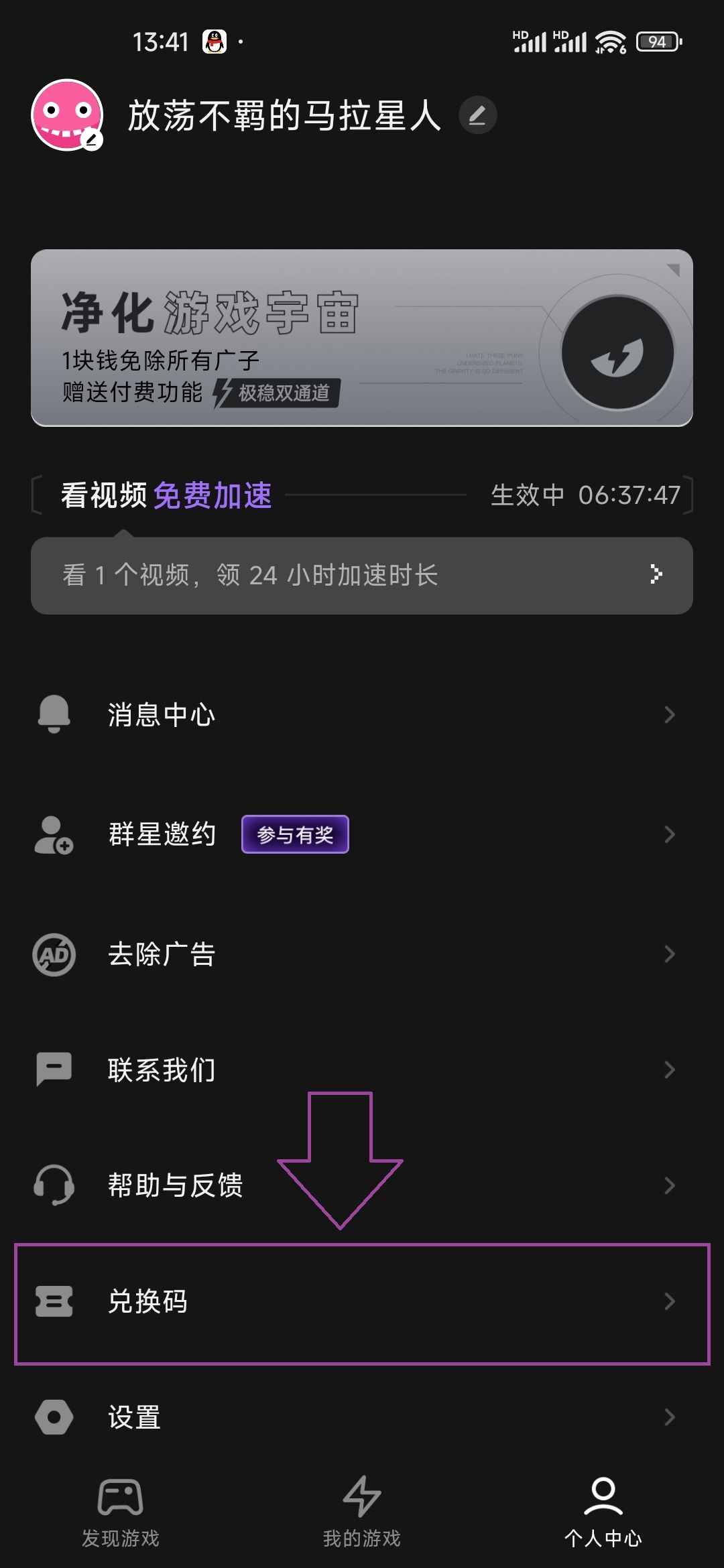The image size is (724, 1568).
Task: Open 联系我们 contact us
Action: [x=362, y=1069]
